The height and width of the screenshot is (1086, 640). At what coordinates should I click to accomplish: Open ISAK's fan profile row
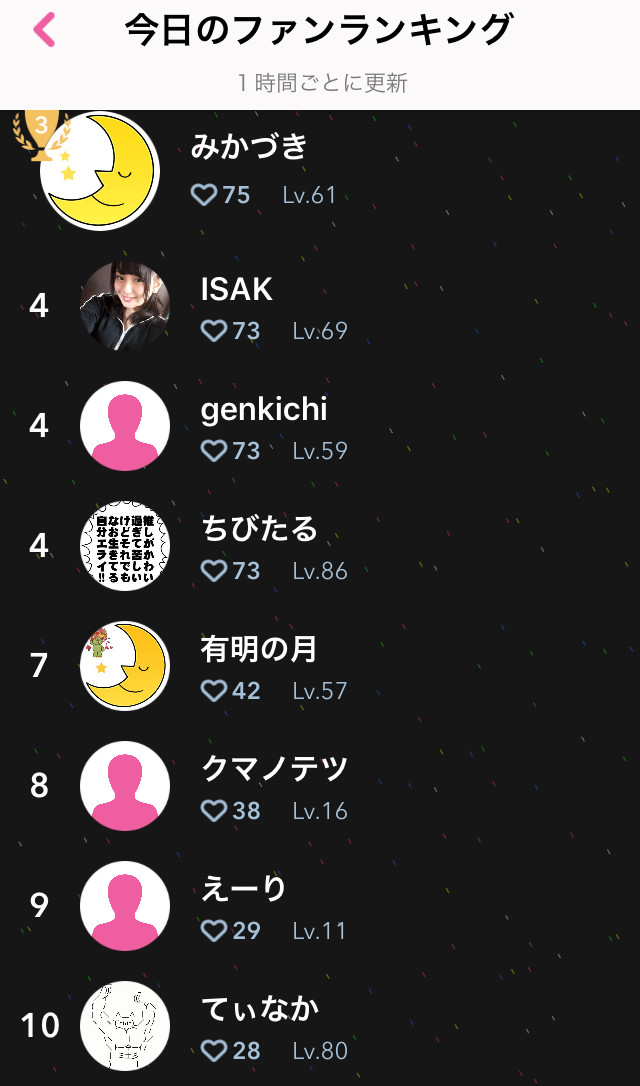point(320,305)
